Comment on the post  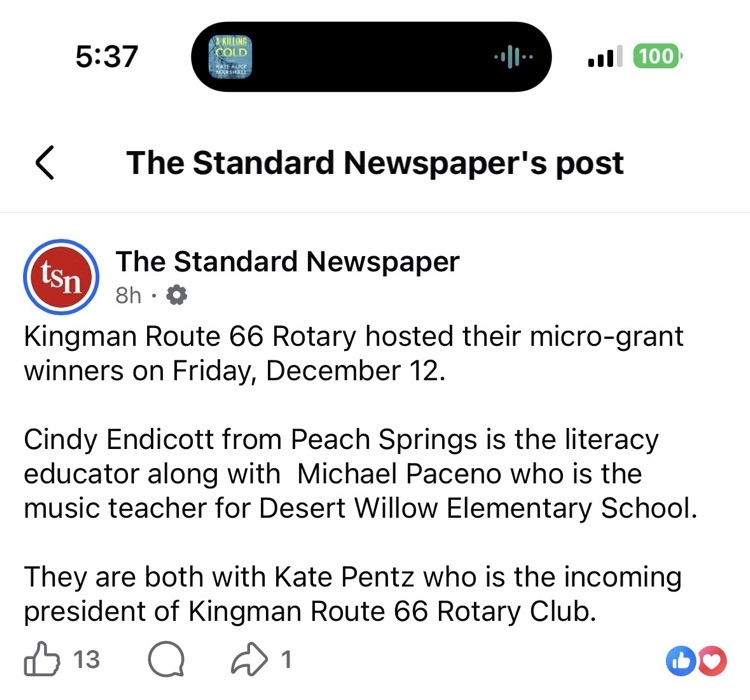(x=165, y=659)
